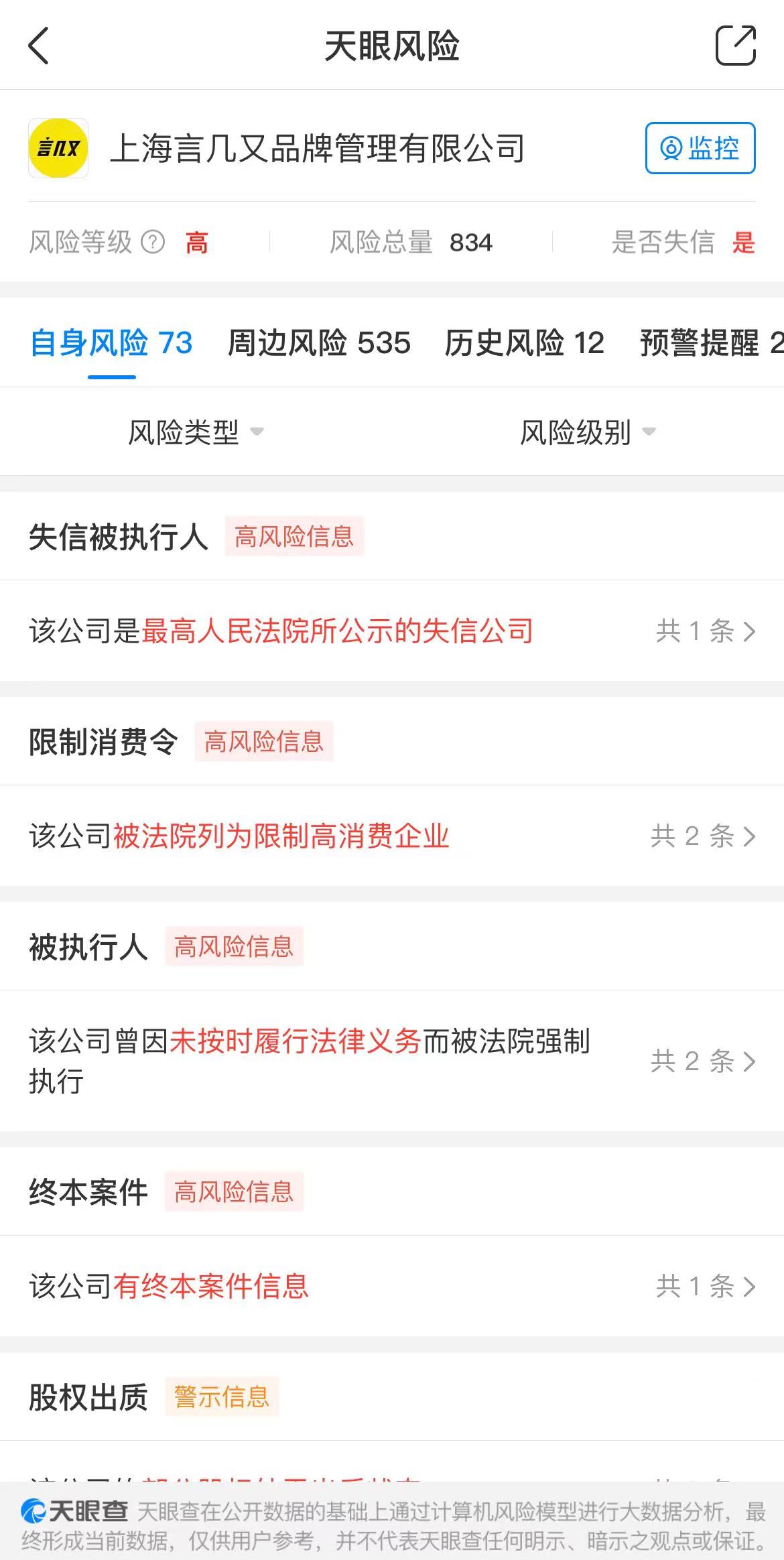
Task: Share this risk report
Action: coord(735,46)
